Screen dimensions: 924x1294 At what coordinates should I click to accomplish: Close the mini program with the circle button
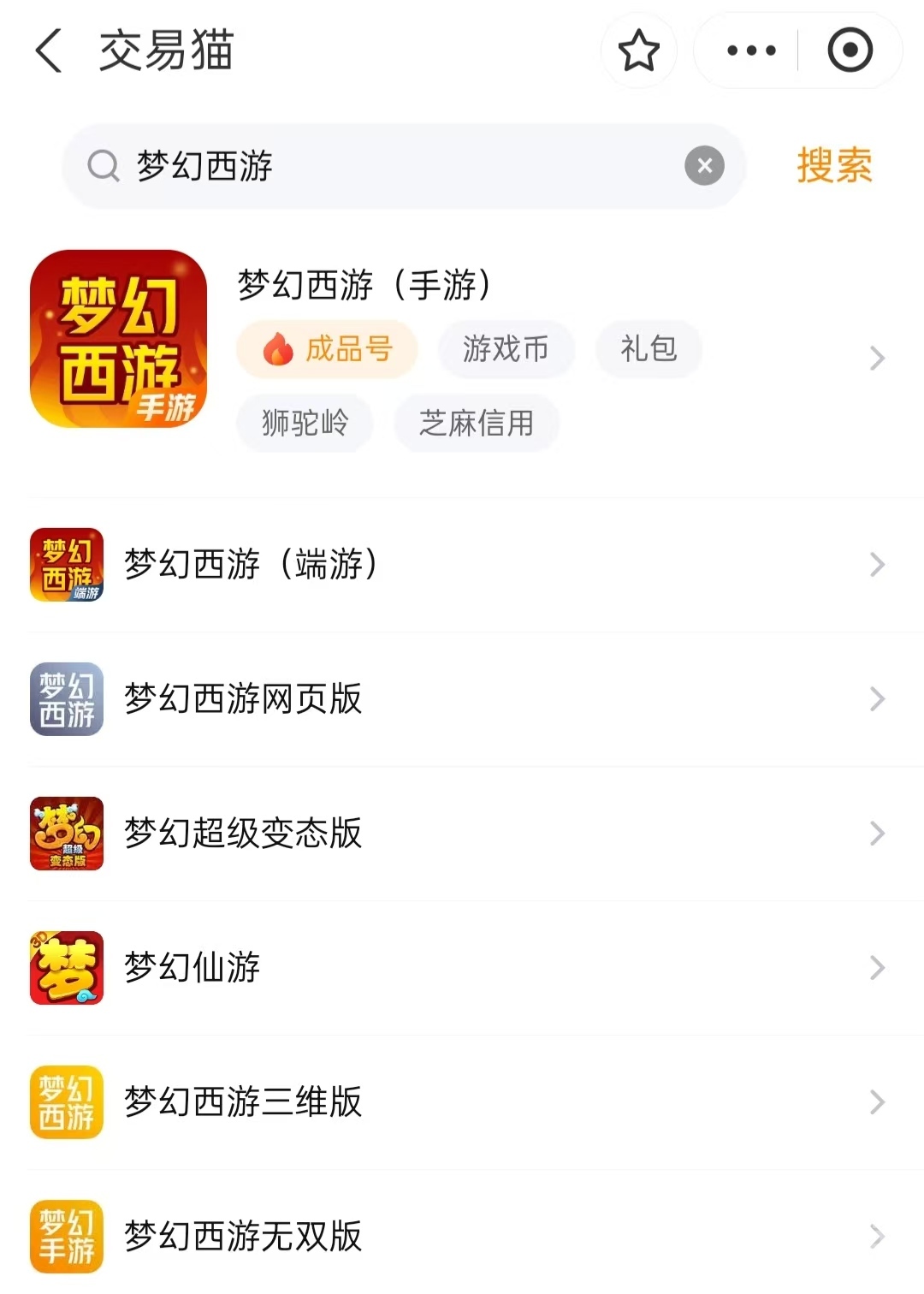[x=850, y=50]
